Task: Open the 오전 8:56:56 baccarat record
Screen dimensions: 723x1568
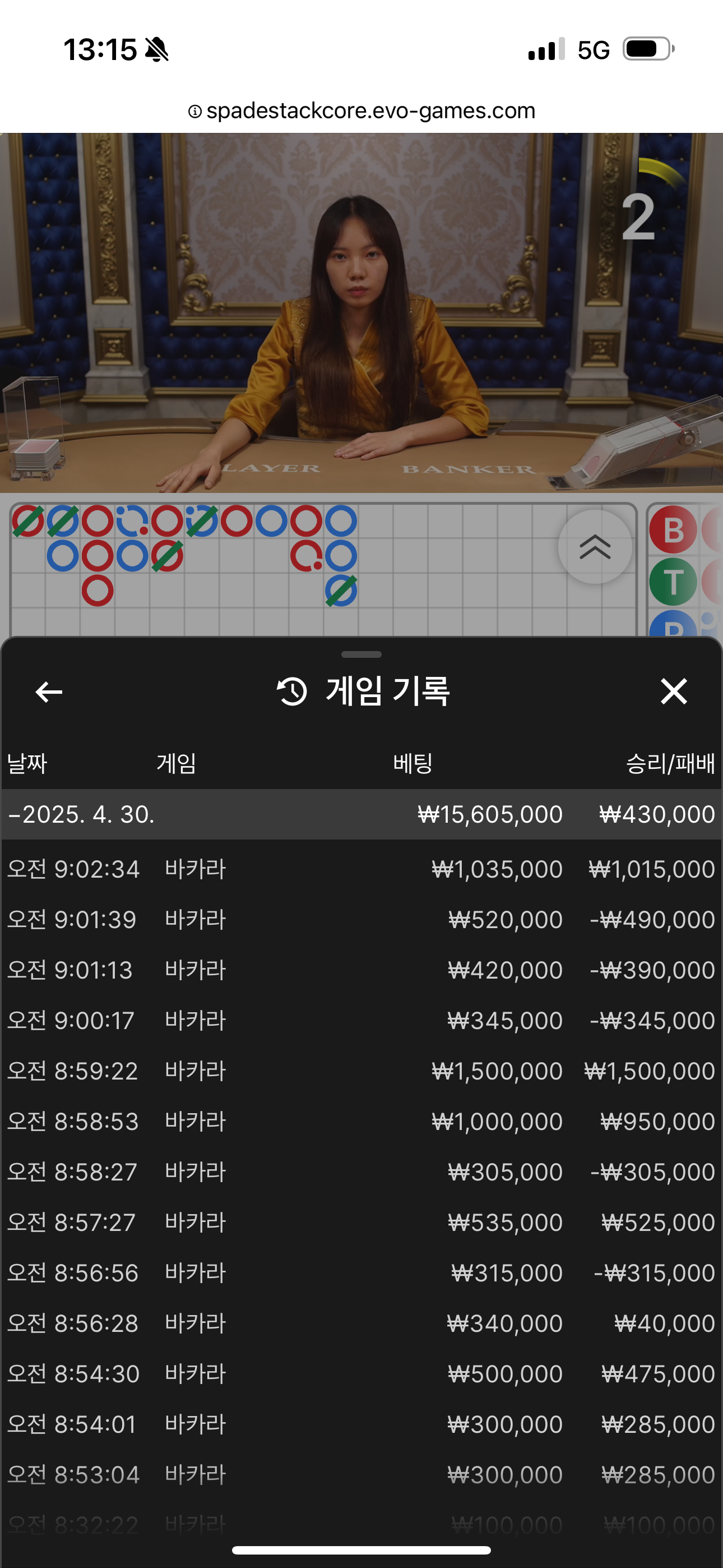Action: pos(361,1273)
